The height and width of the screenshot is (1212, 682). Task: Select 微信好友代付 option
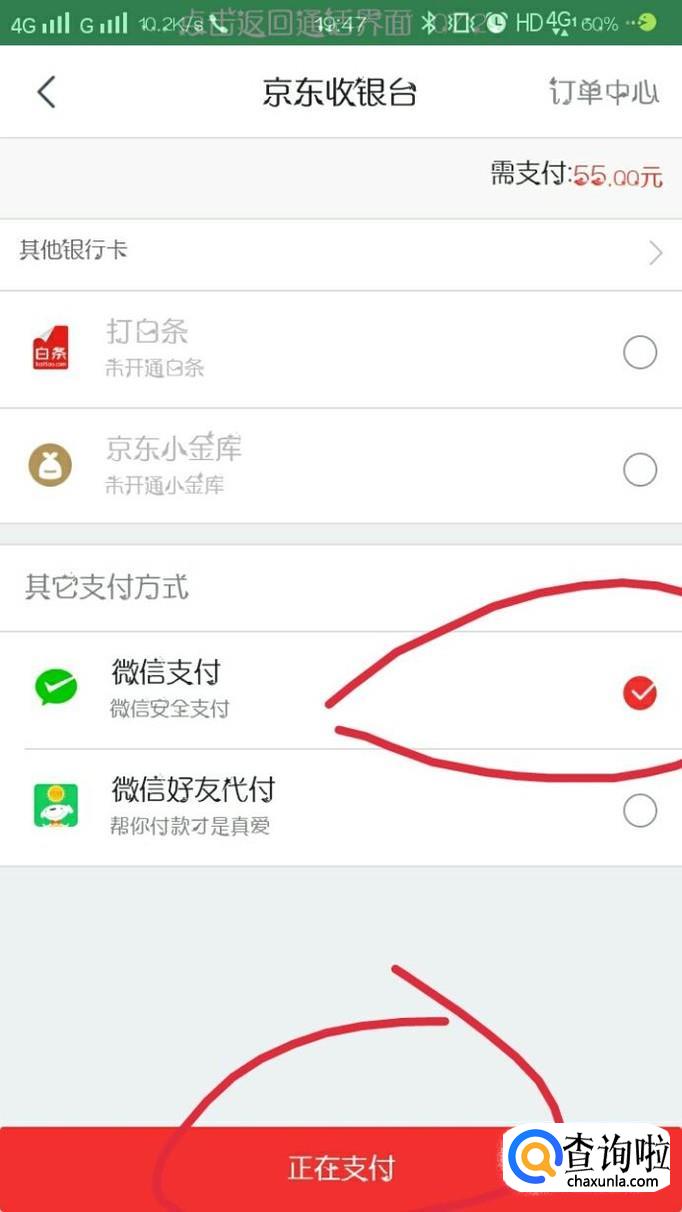pos(639,810)
